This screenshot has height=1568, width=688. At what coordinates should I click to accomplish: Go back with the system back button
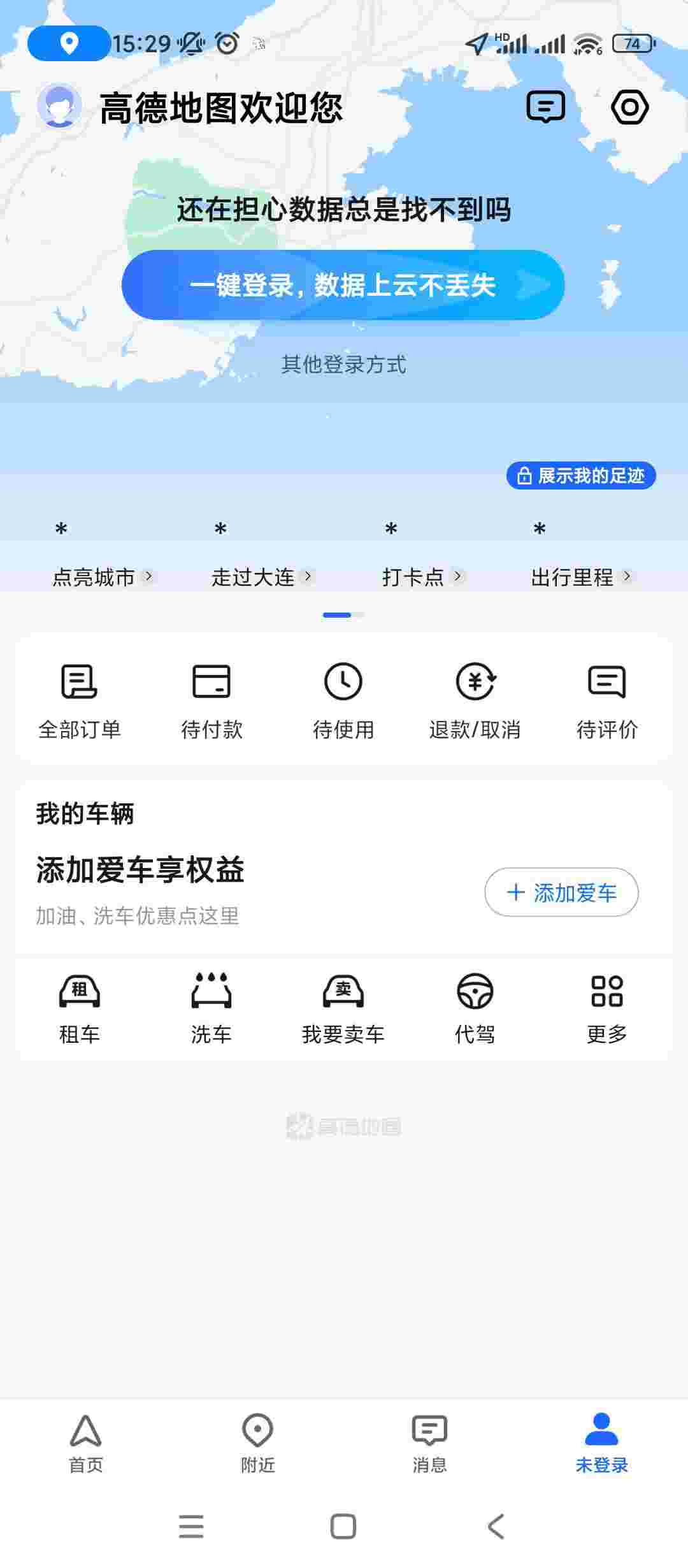(x=496, y=1527)
